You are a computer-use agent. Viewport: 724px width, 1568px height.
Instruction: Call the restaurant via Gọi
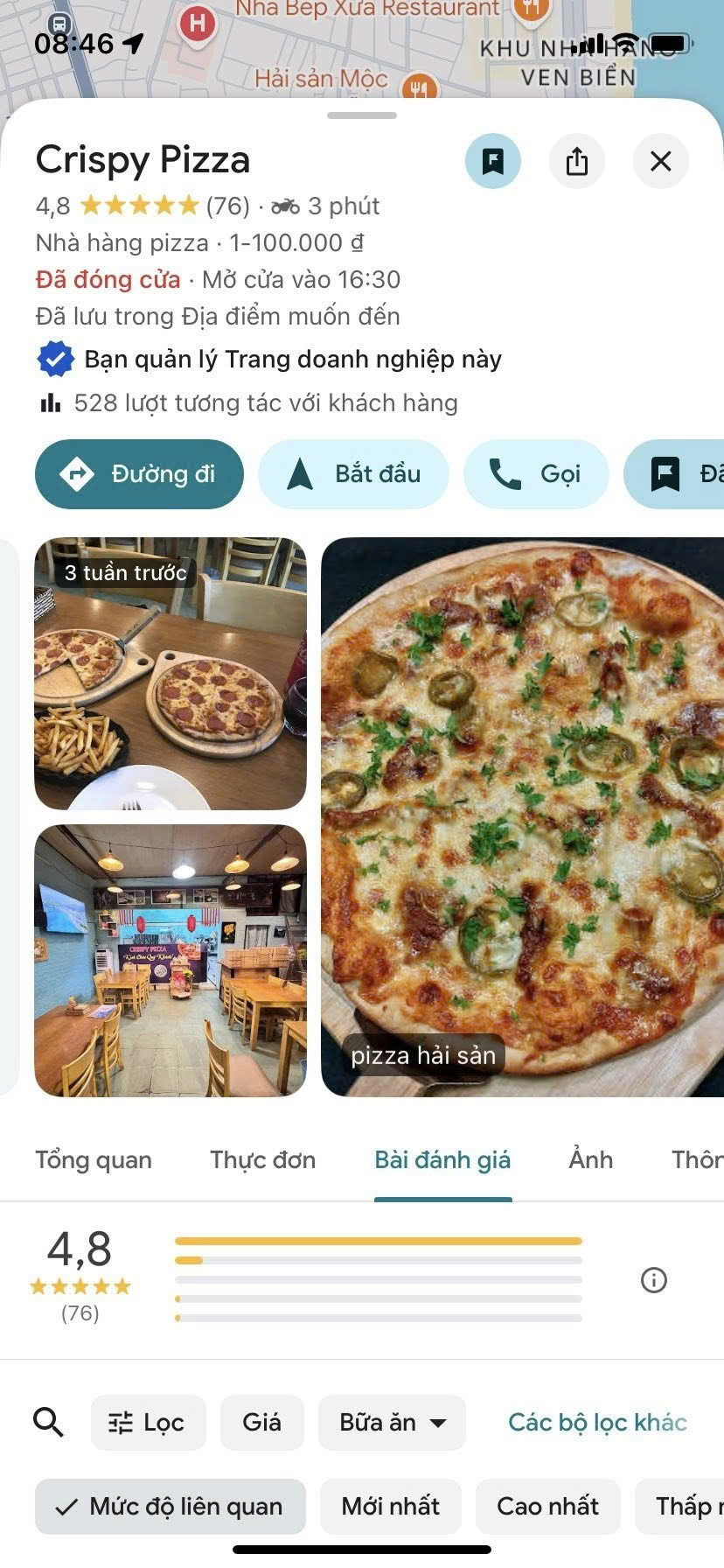point(535,474)
